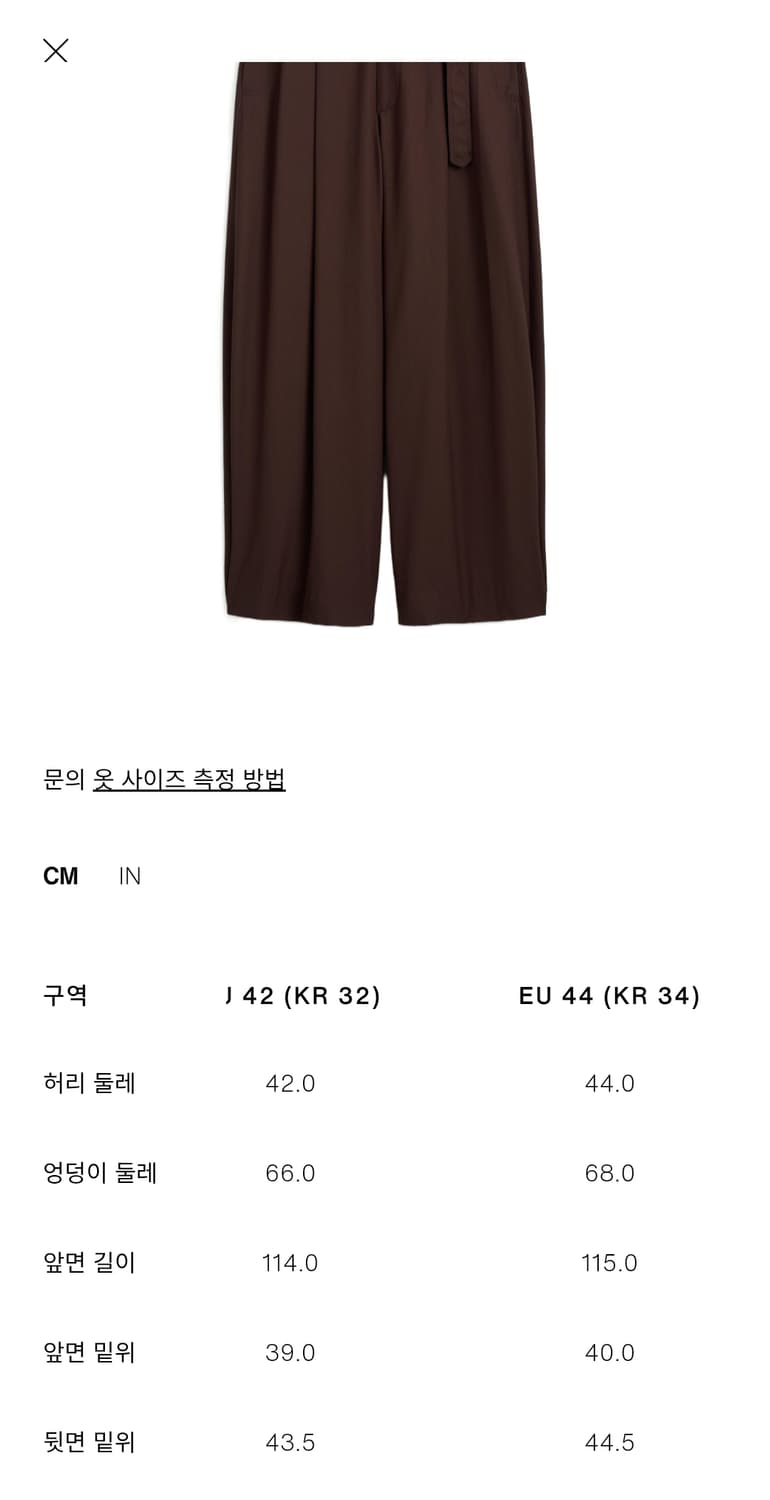Tap the 구역 header label

click(66, 995)
